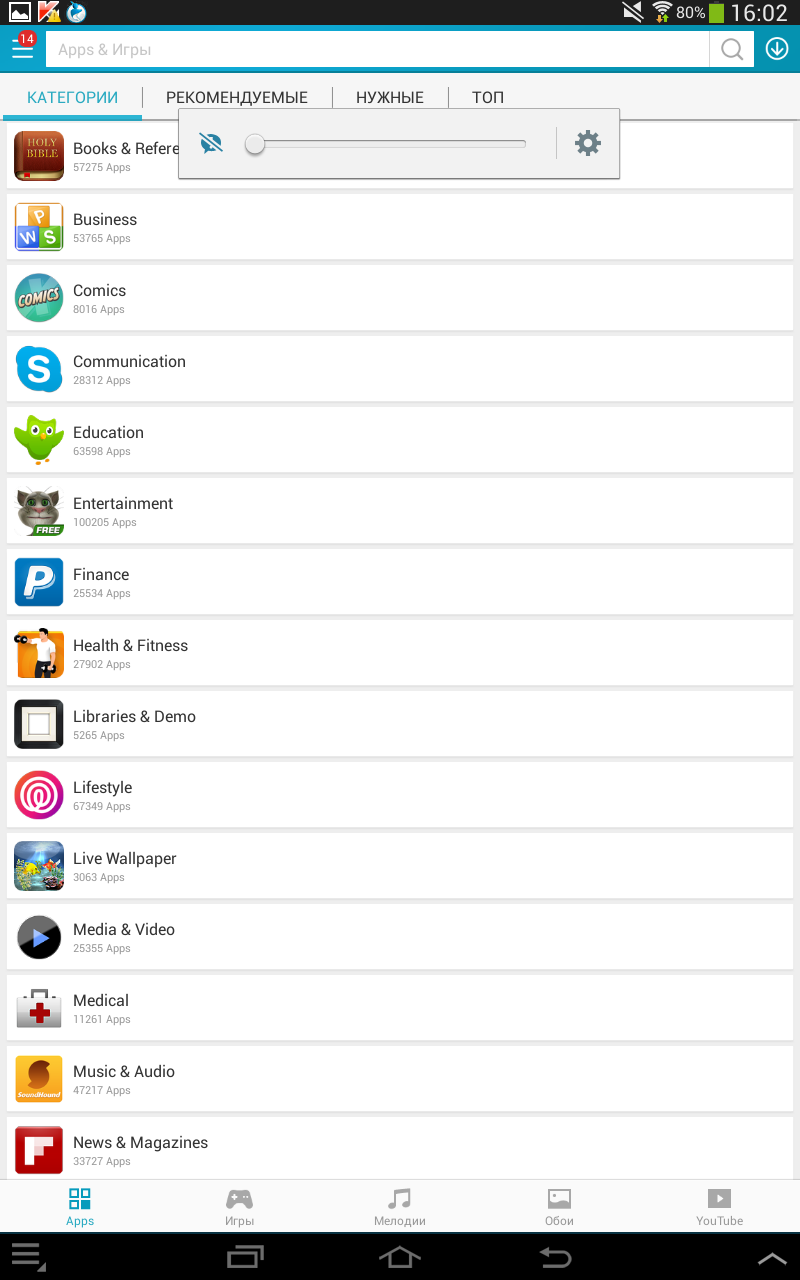Open settings gear in the overlay panel

[588, 143]
